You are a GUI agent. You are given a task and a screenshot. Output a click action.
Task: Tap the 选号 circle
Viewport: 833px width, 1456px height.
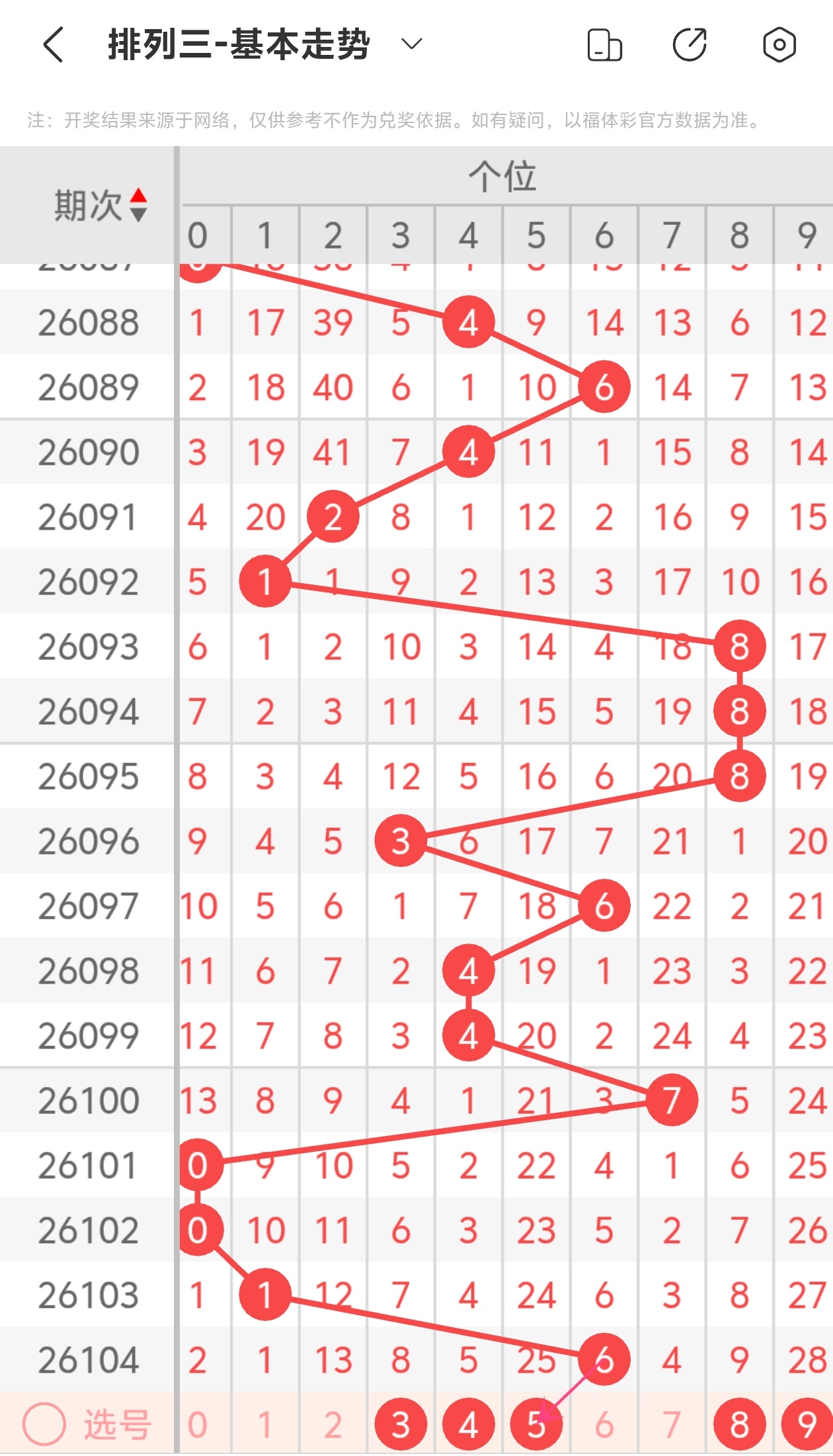pos(44,1424)
